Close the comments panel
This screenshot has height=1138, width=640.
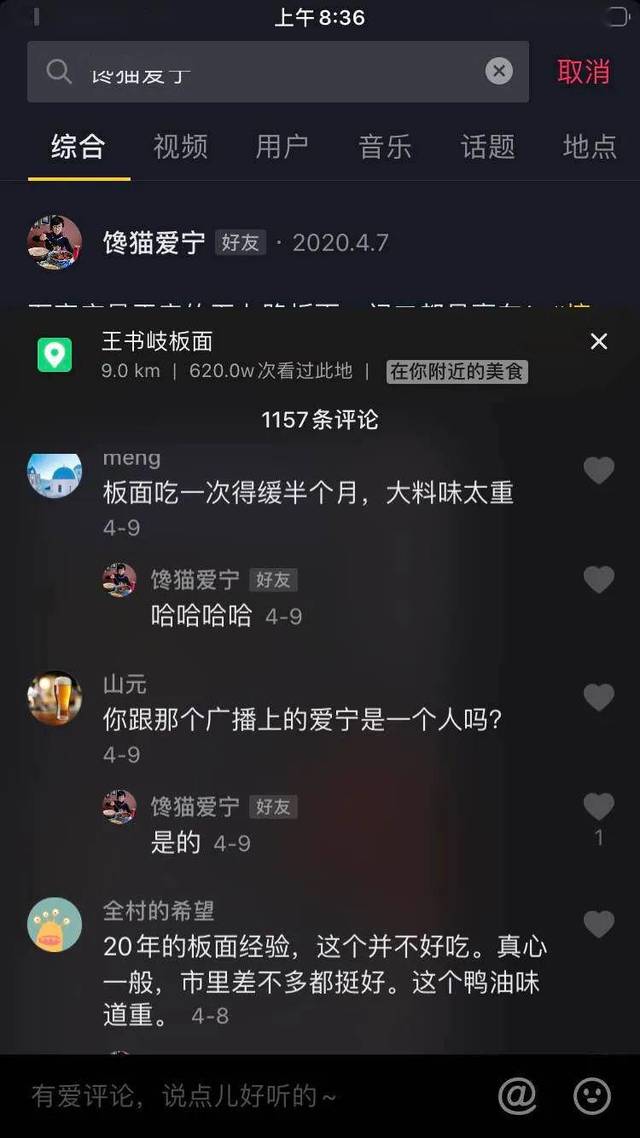599,342
